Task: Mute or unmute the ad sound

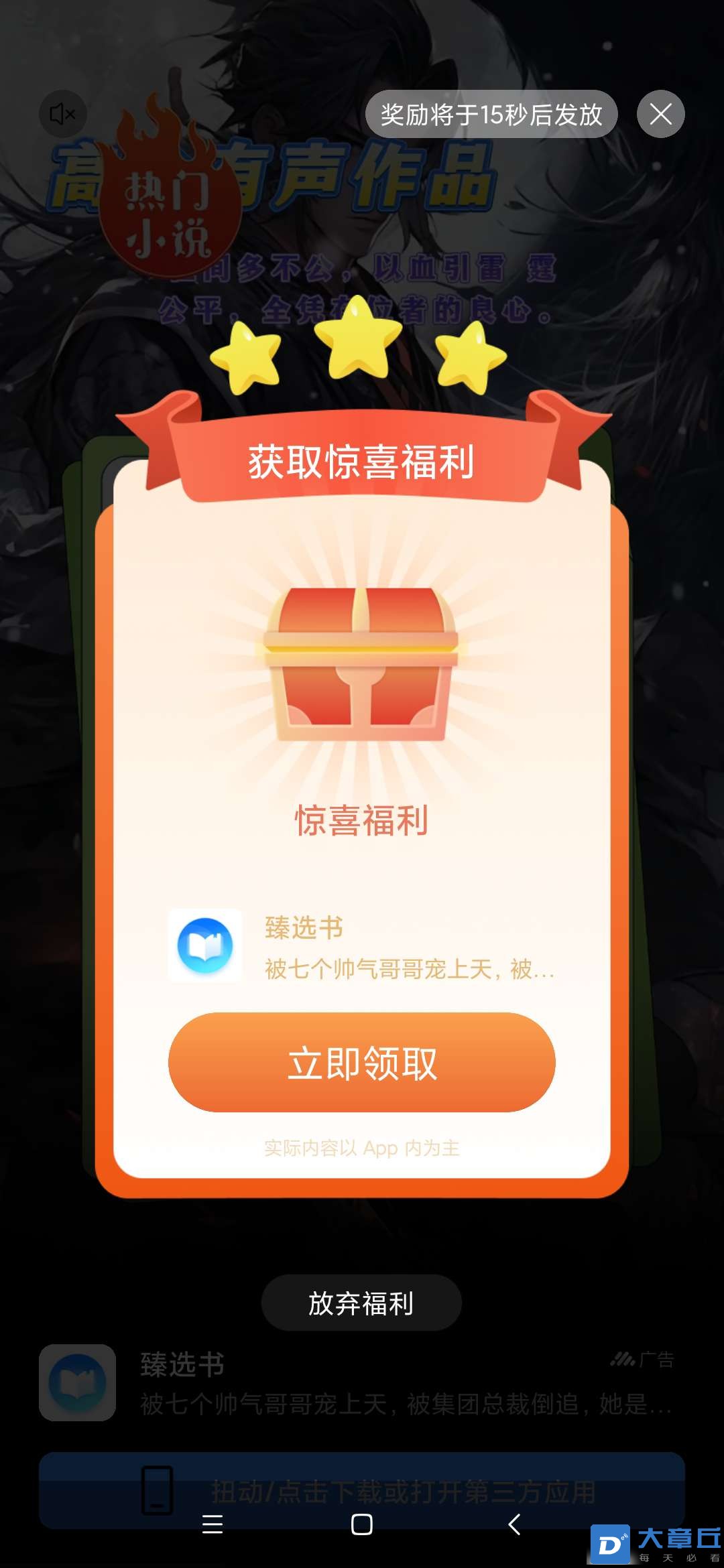Action: point(62,114)
